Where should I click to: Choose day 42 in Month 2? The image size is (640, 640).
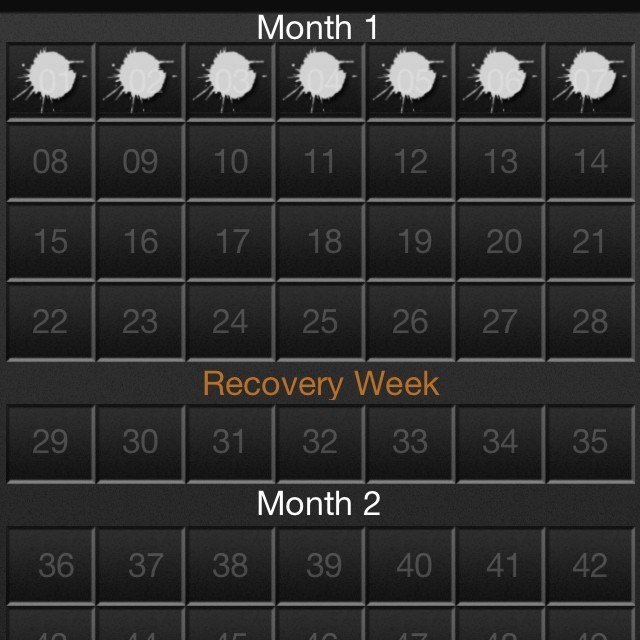coord(590,565)
